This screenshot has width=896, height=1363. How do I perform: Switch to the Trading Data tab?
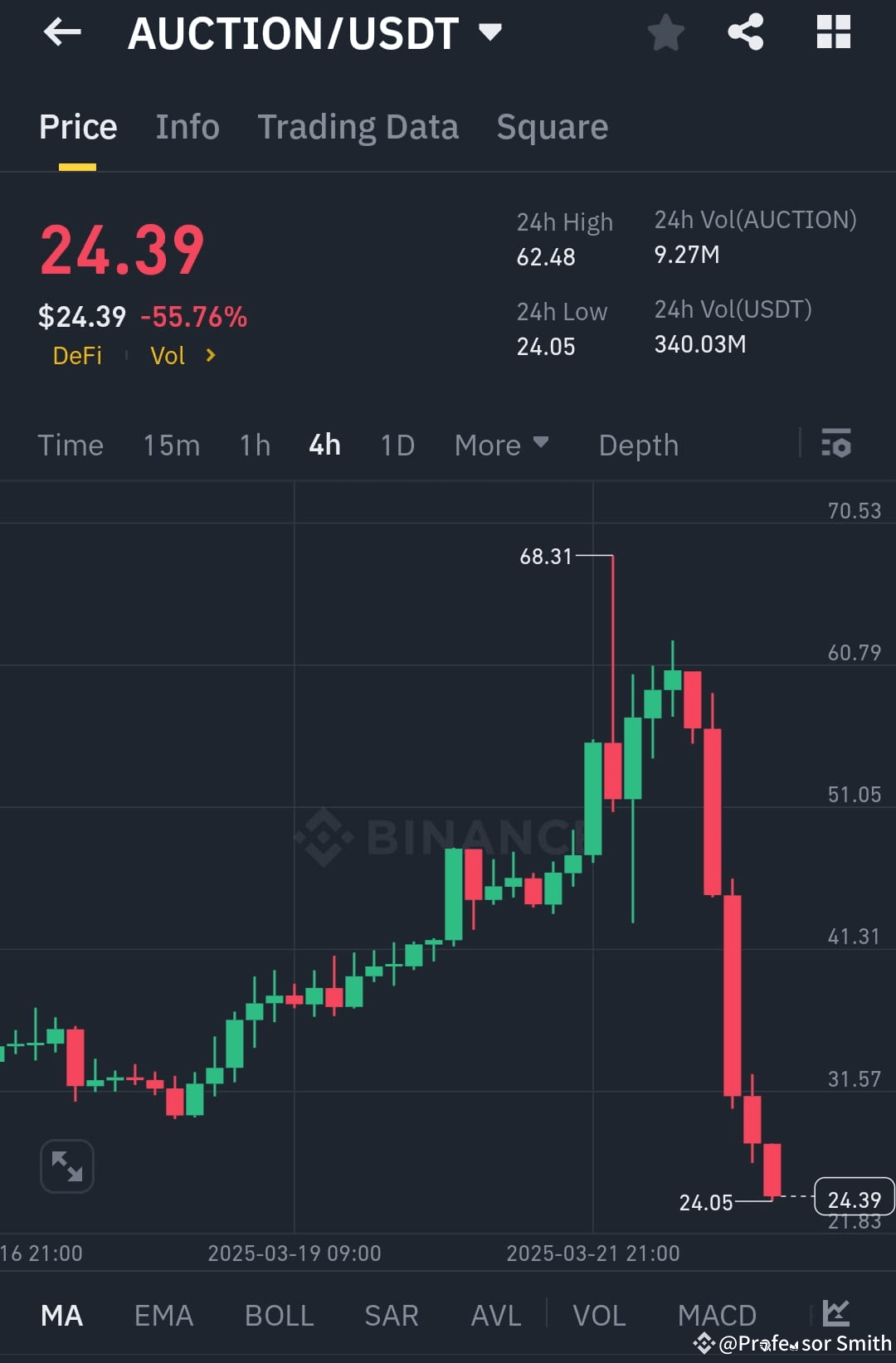(358, 126)
